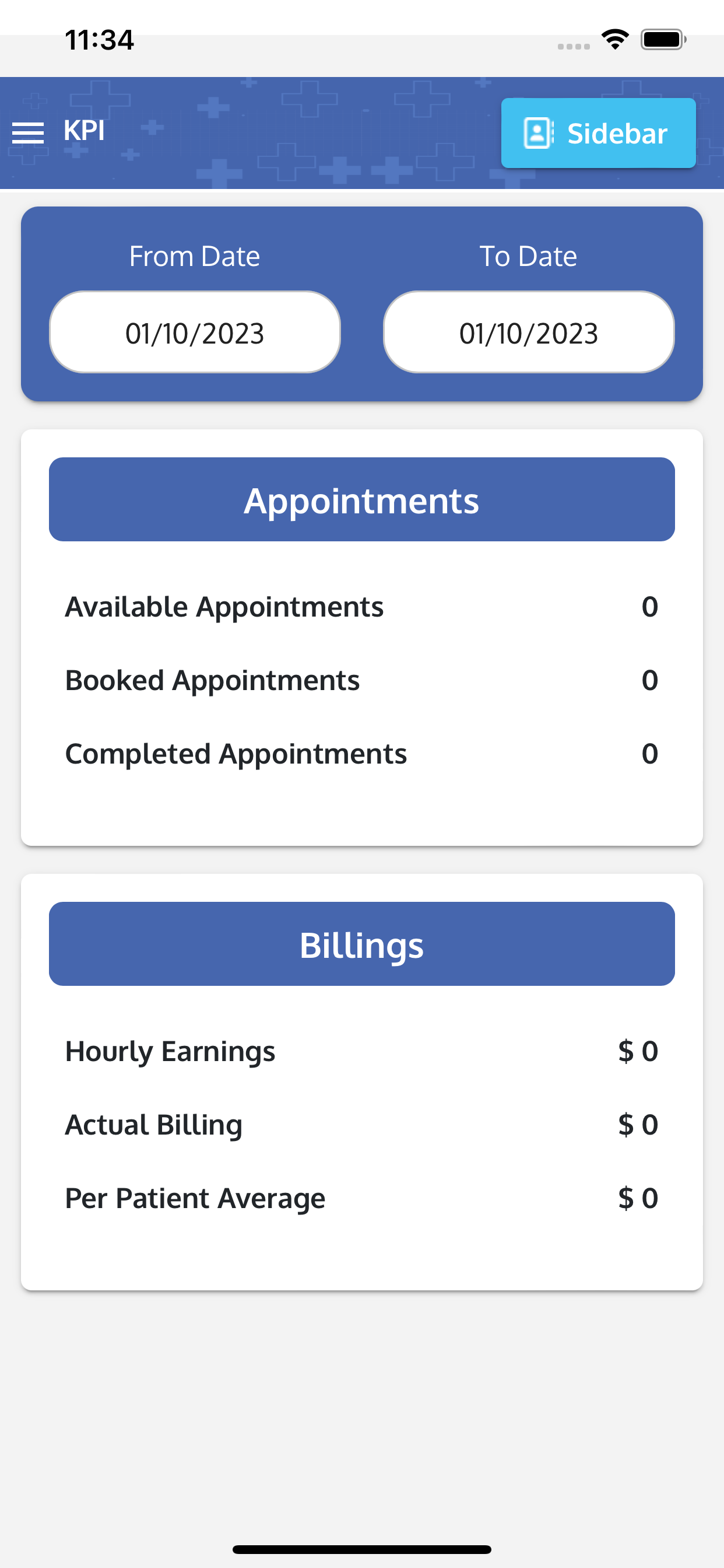Screen dimensions: 724x1568
Task: Open the Sidebar button
Action: click(598, 132)
